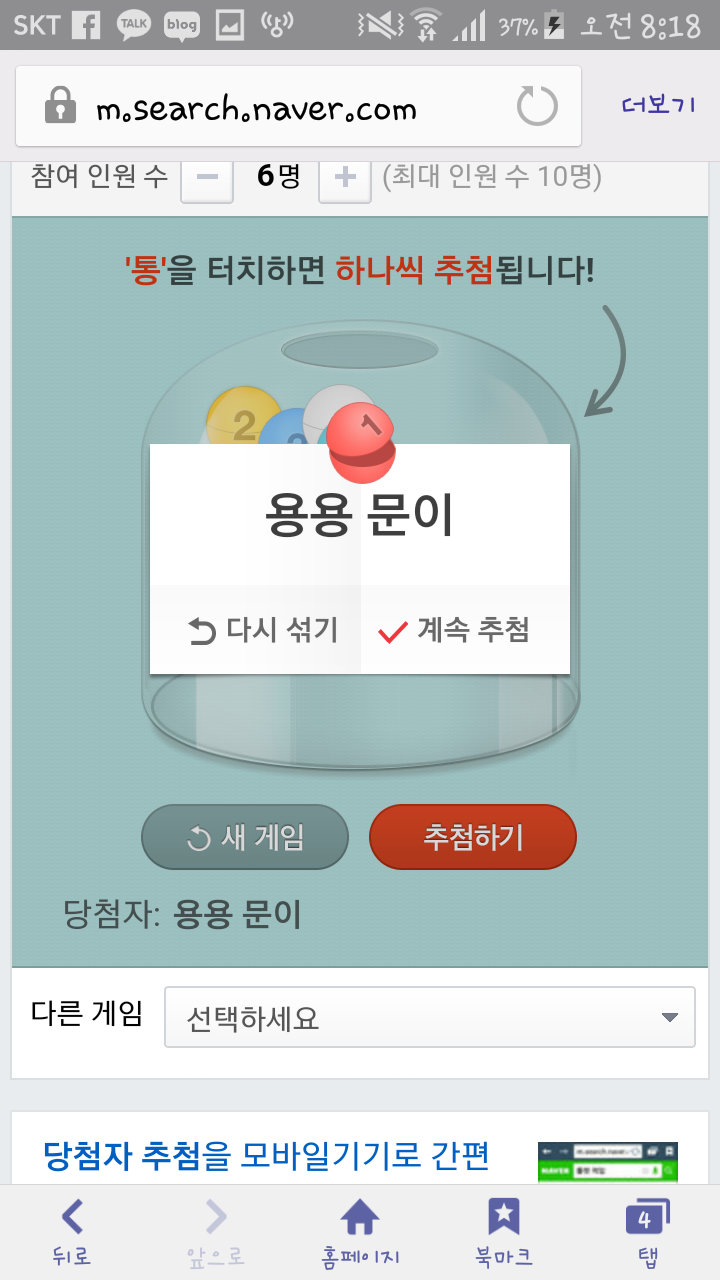
Task: Tap 다시 섞기 to reshuffle
Action: 262,630
